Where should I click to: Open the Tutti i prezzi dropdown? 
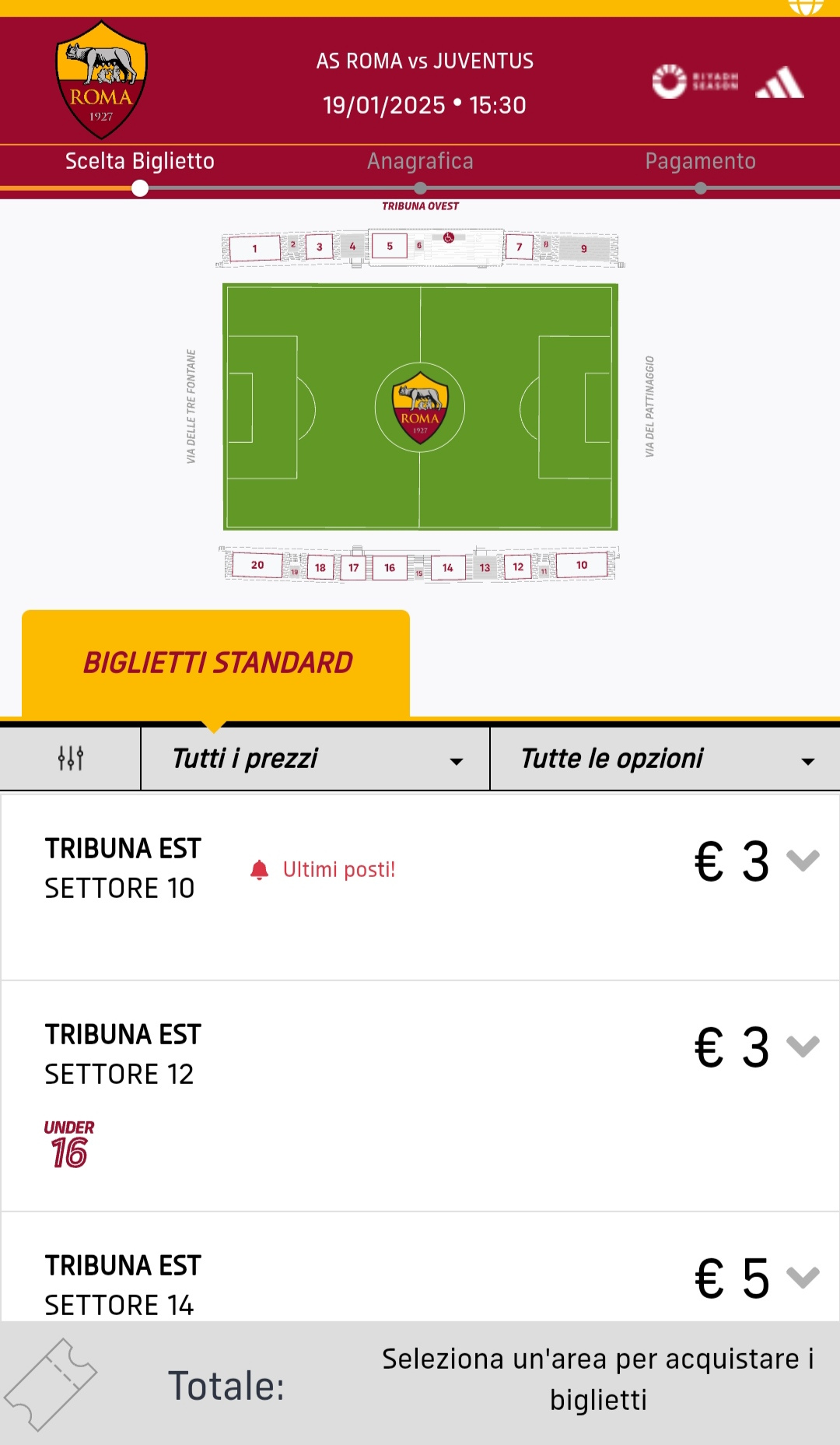click(x=316, y=759)
